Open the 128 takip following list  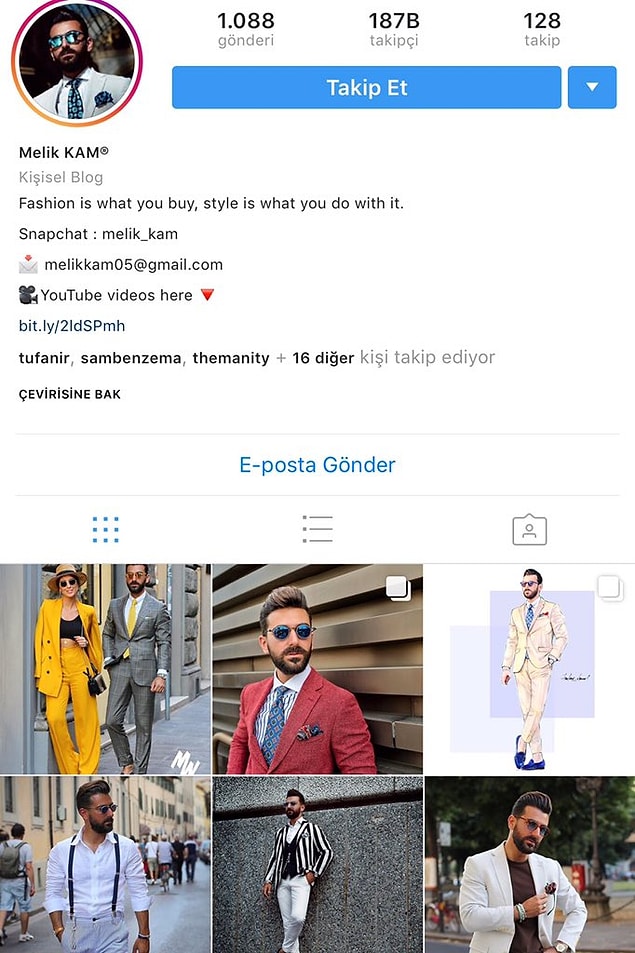541,30
